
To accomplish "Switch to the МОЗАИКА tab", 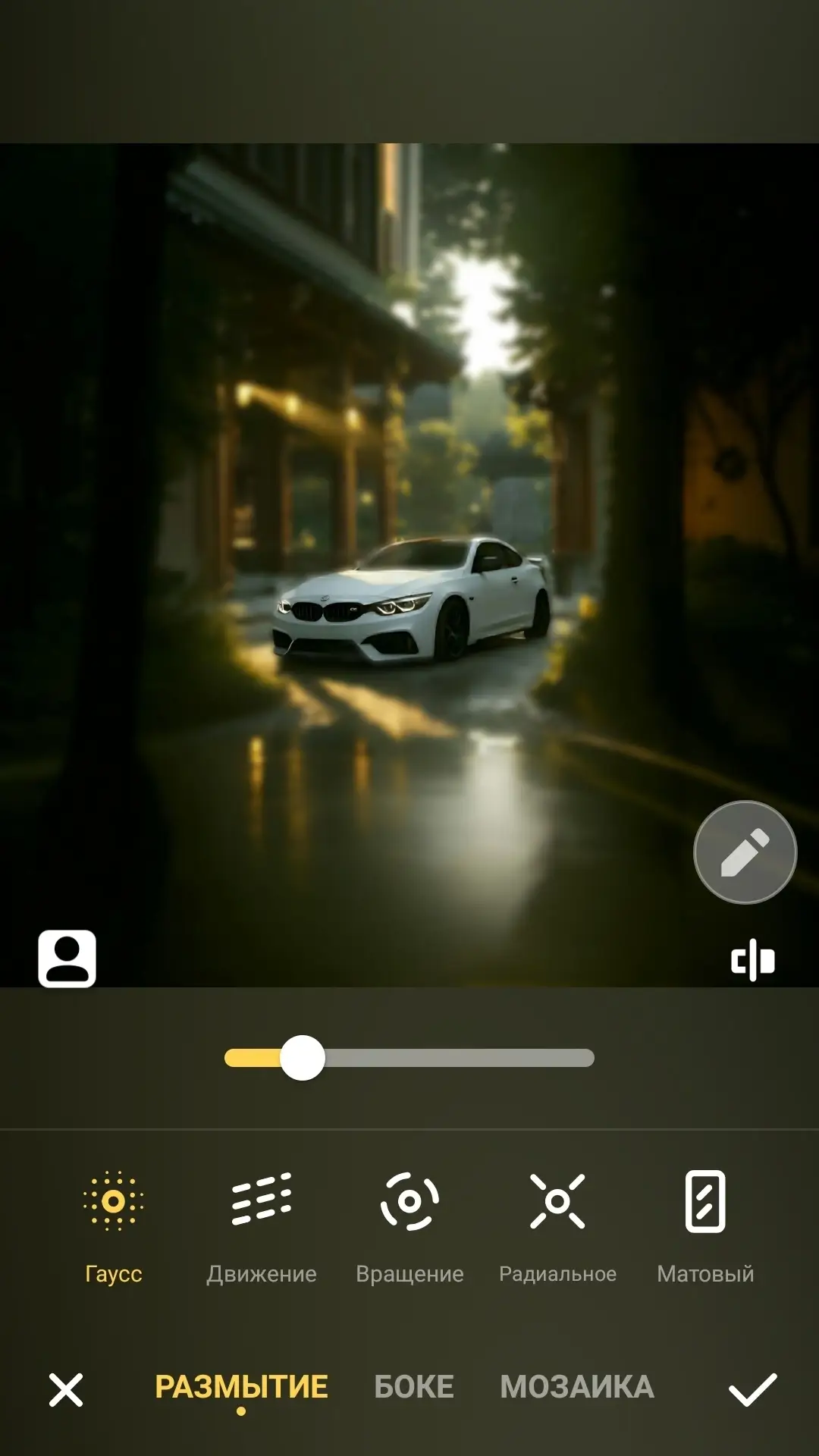I will [577, 1387].
